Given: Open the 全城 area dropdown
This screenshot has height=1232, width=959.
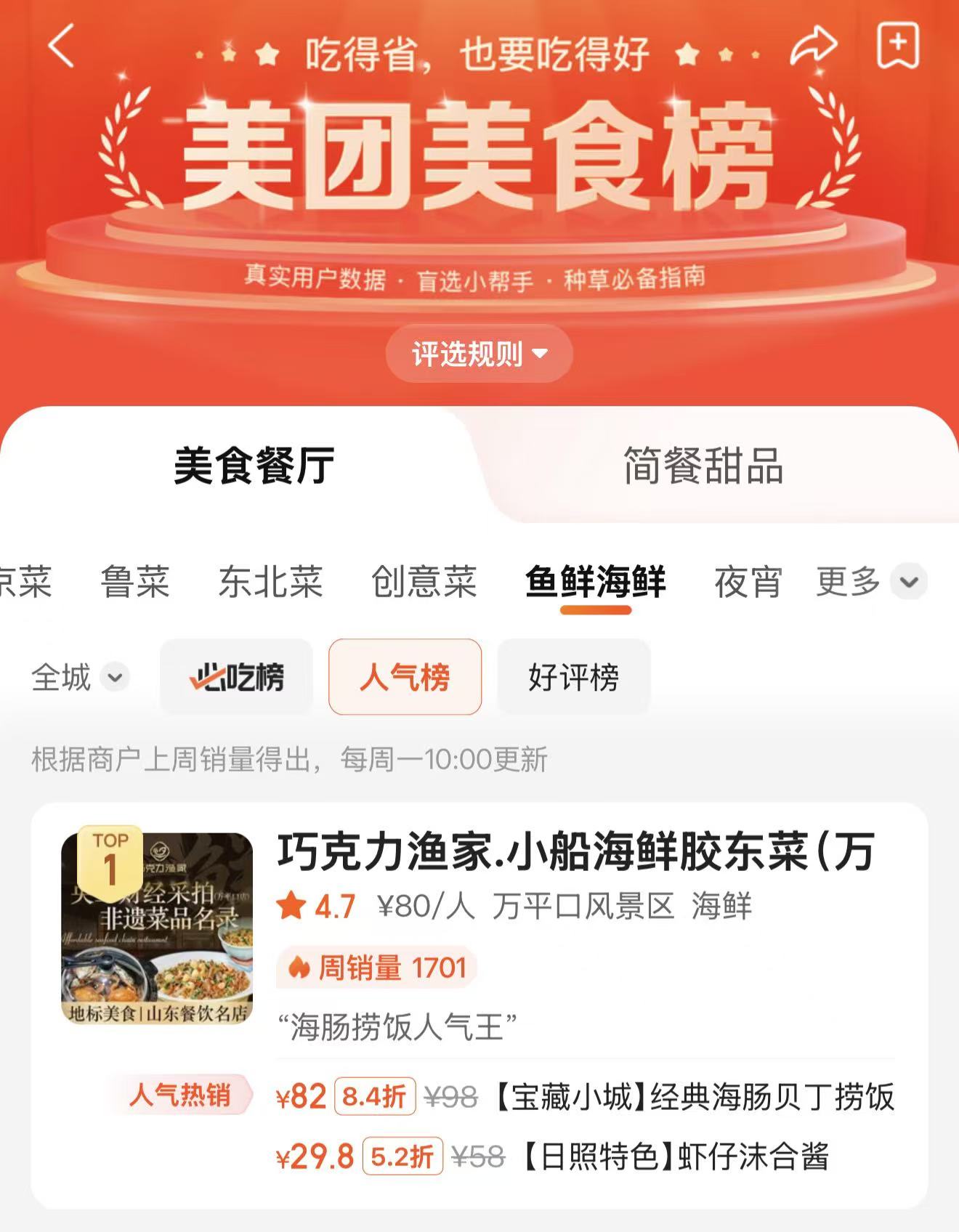Looking at the screenshot, I should pos(80,677).
